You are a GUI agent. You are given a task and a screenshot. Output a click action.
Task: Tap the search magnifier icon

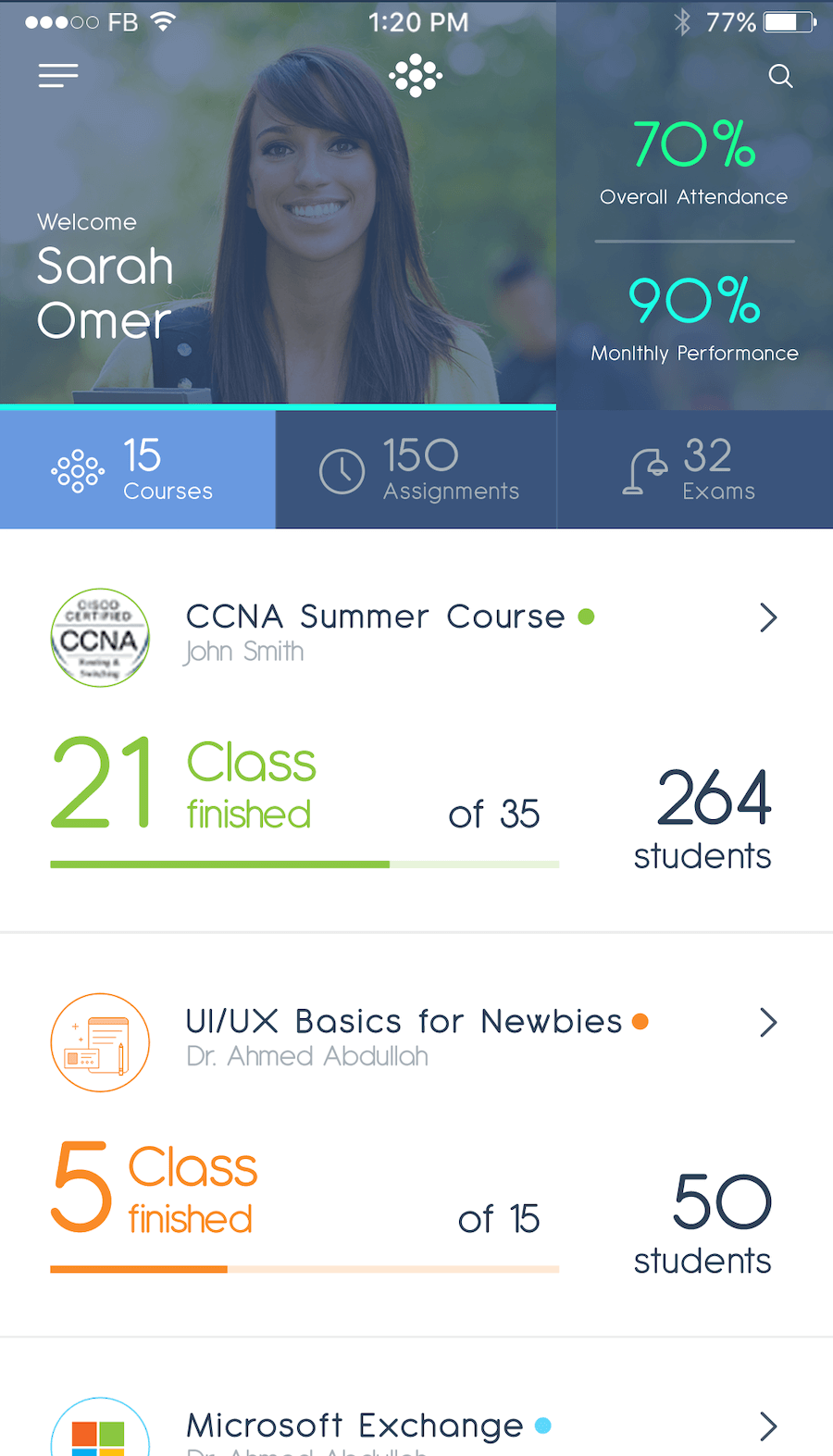(780, 76)
